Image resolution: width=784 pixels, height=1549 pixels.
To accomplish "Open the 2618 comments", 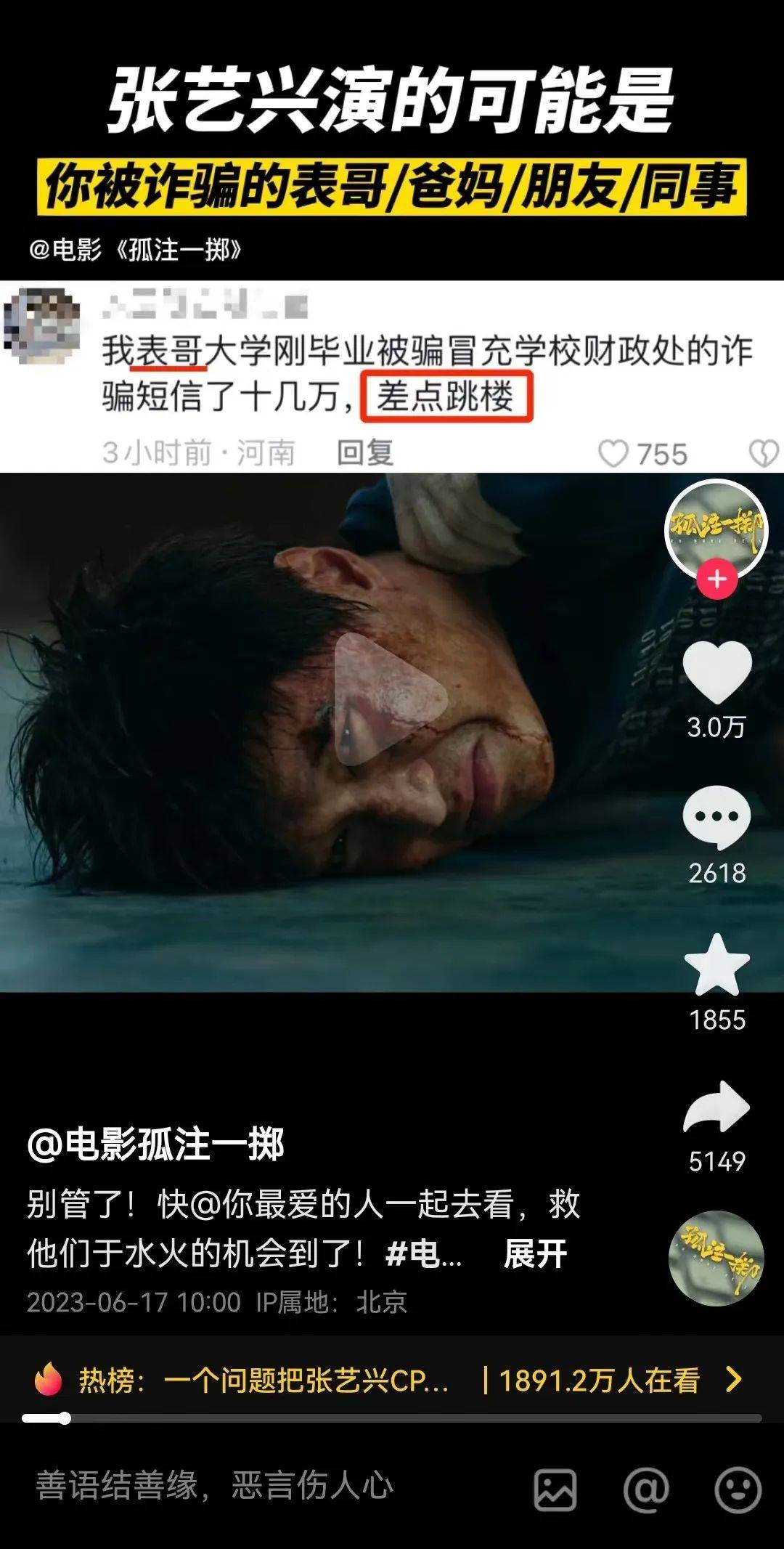I will tap(716, 817).
